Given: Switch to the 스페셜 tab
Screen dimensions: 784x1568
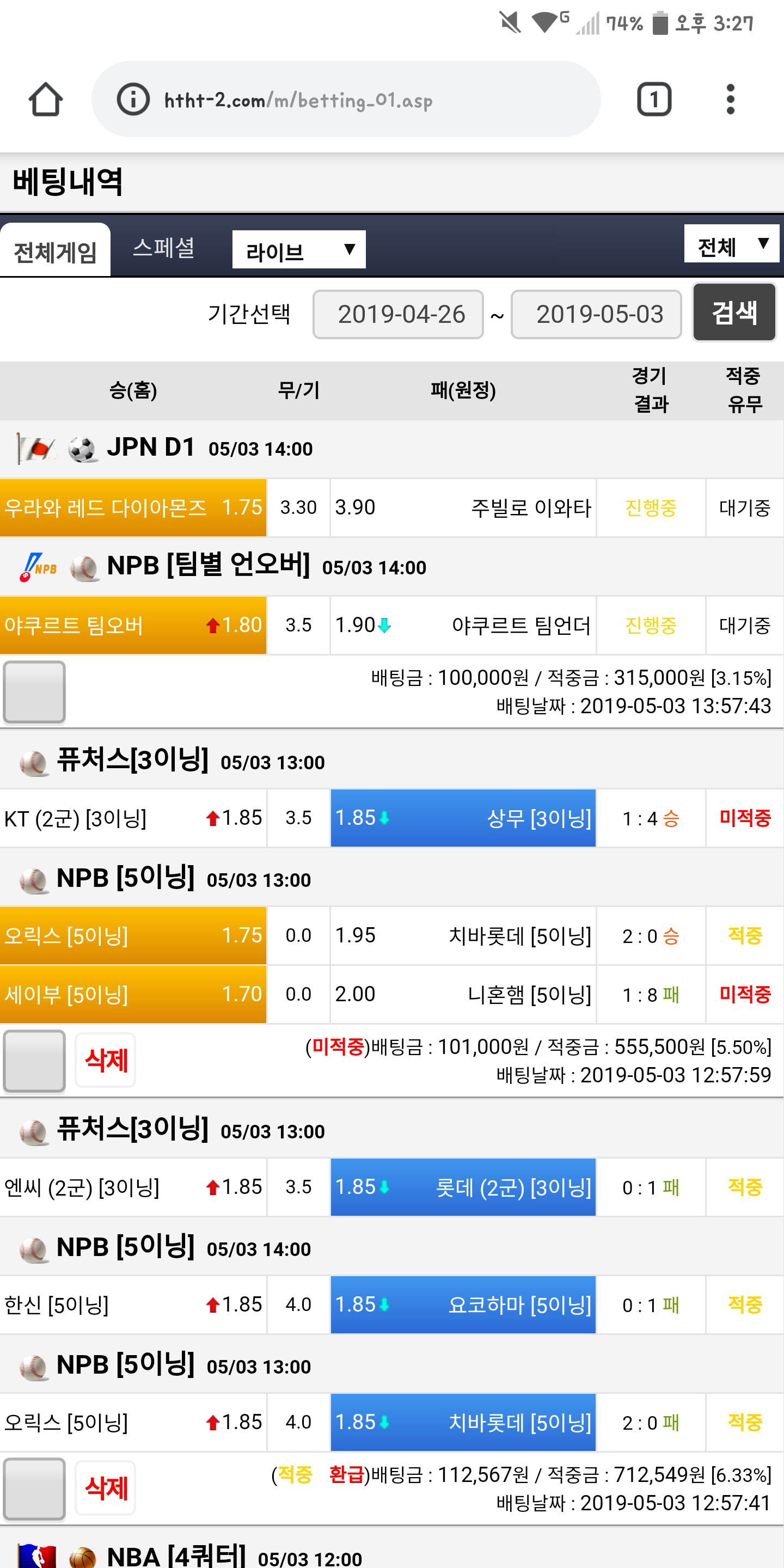Looking at the screenshot, I should (164, 248).
